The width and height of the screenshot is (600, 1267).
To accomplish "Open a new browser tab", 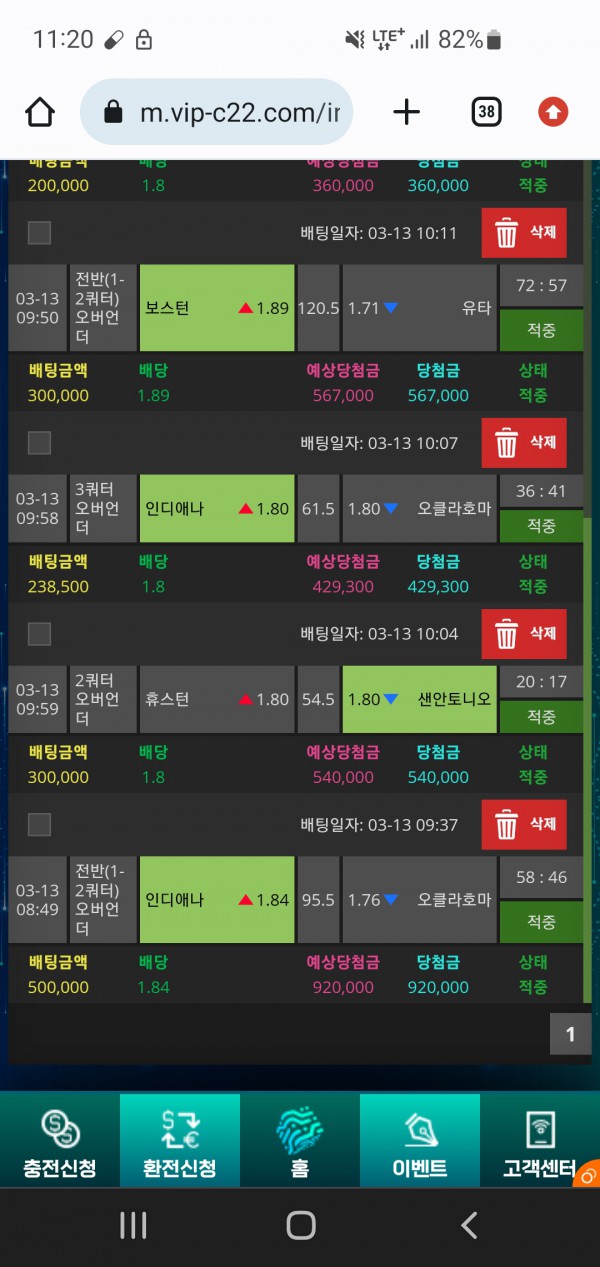I will click(x=406, y=113).
